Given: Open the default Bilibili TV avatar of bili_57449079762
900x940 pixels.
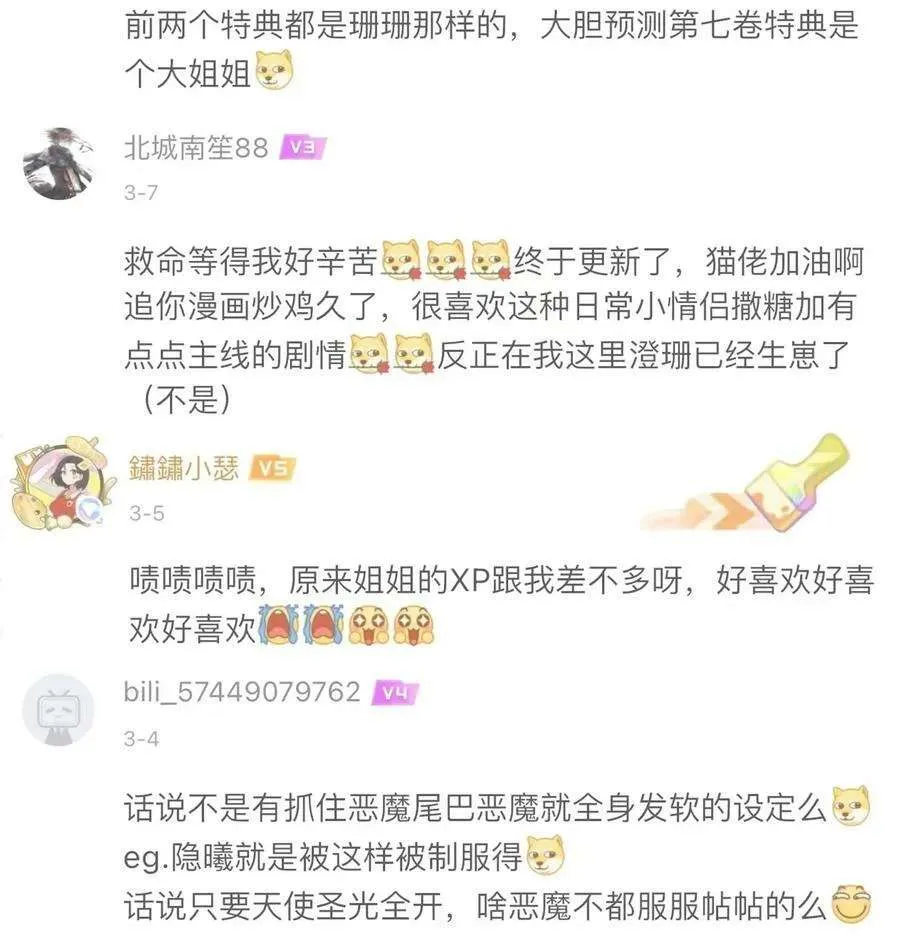Looking at the screenshot, I should pos(60,707).
